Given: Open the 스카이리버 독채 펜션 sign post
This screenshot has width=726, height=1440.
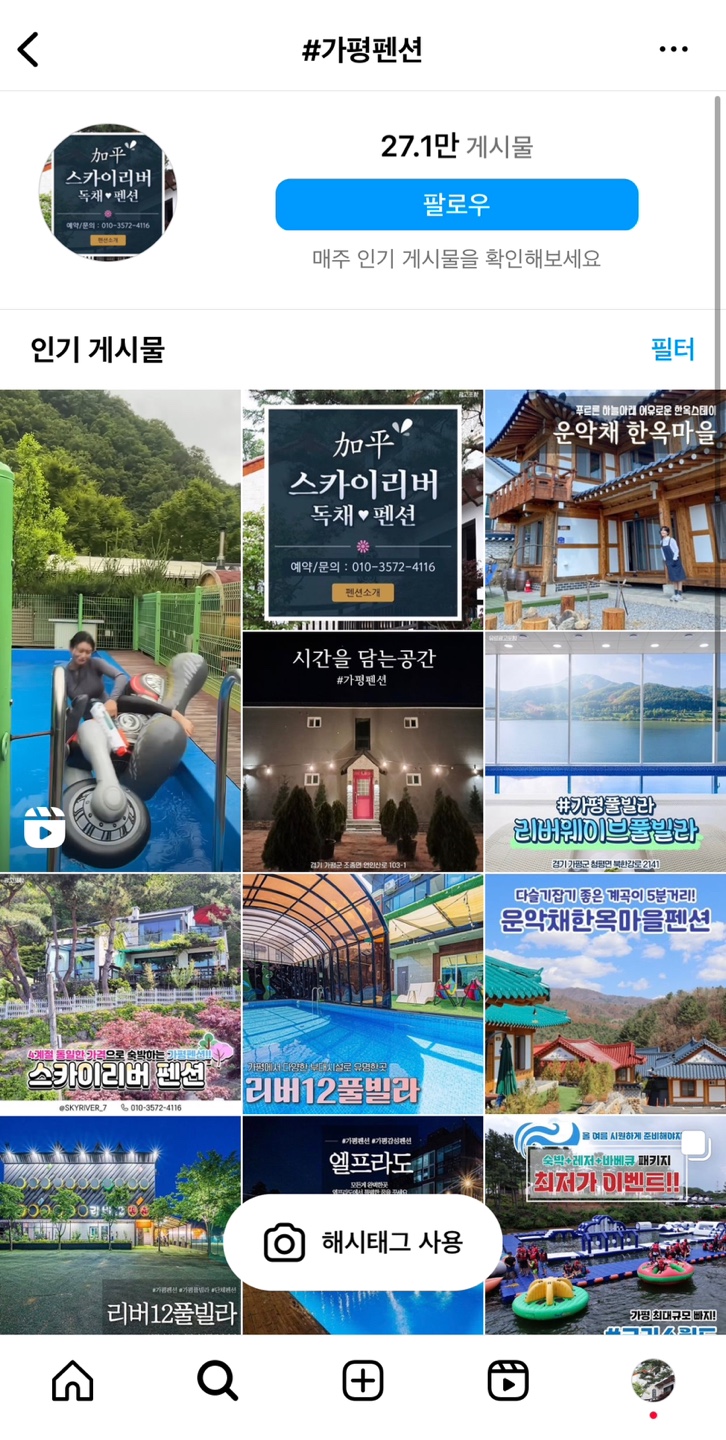Looking at the screenshot, I should [x=363, y=509].
